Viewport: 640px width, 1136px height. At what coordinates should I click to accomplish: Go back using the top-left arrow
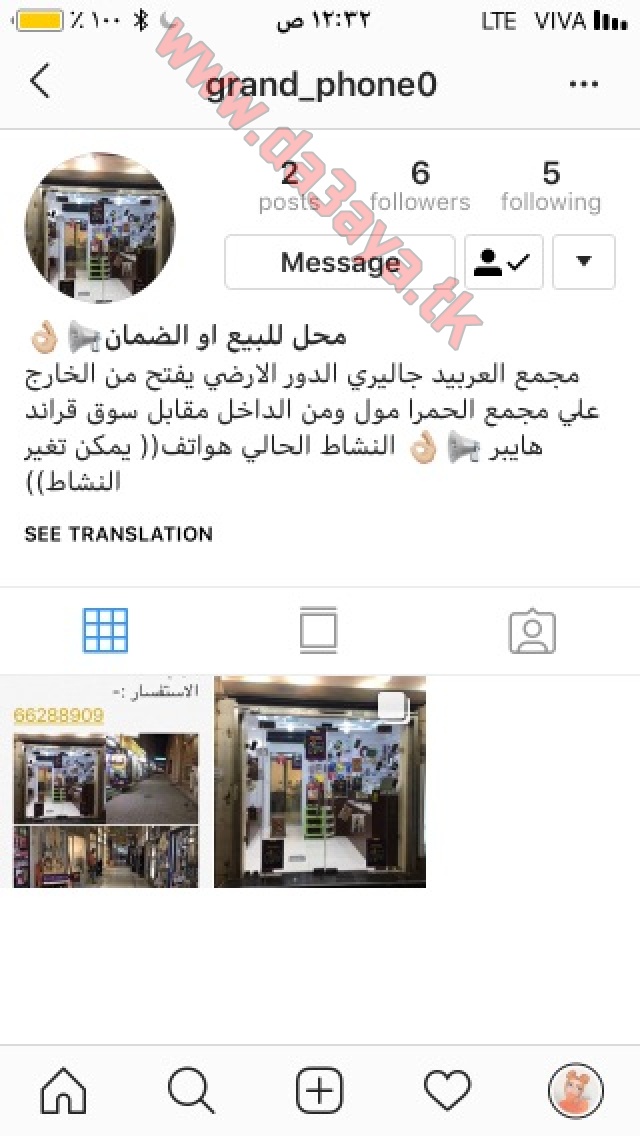coord(41,80)
